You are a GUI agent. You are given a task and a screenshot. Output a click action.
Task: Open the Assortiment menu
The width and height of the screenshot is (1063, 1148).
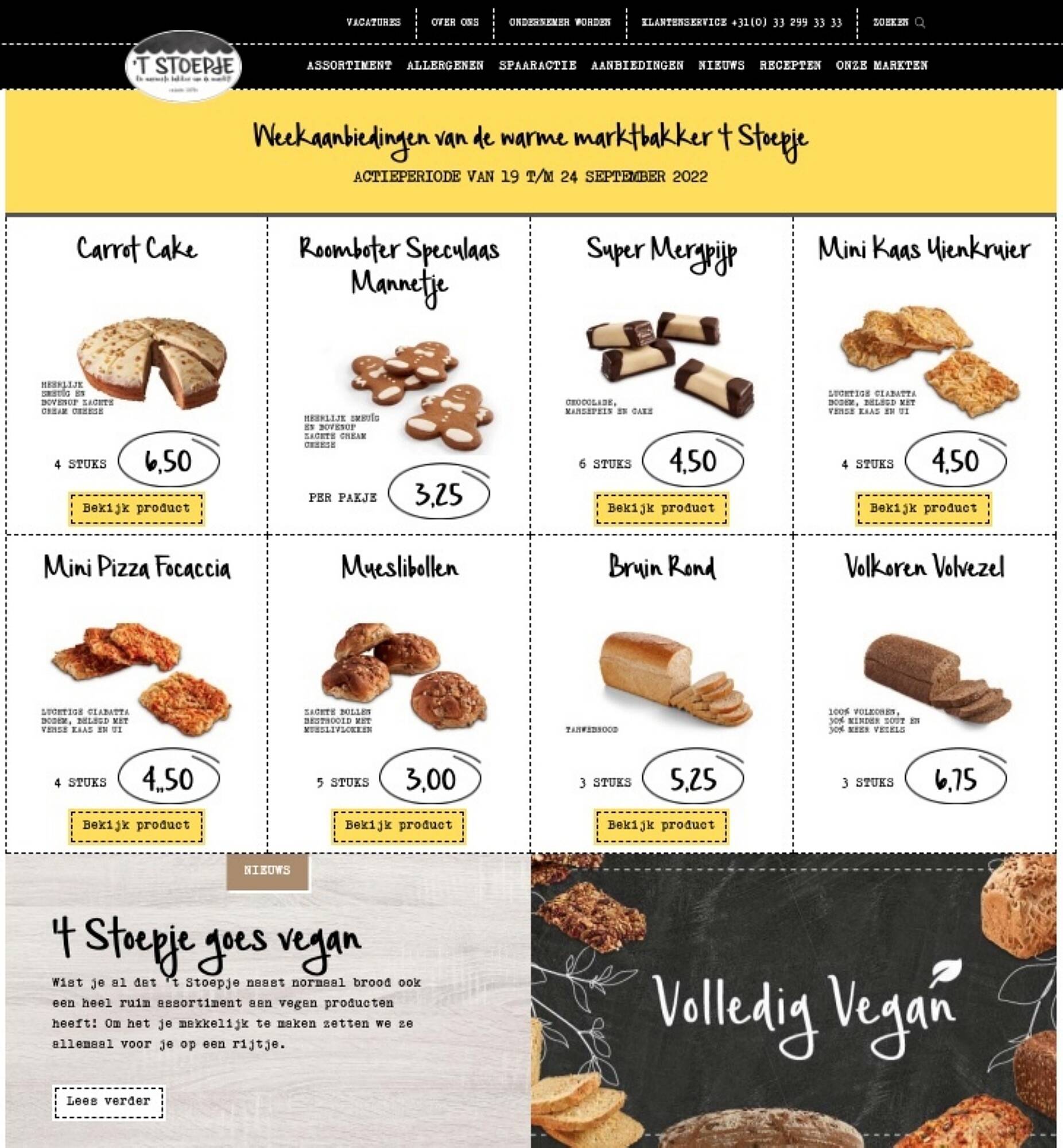click(x=348, y=65)
